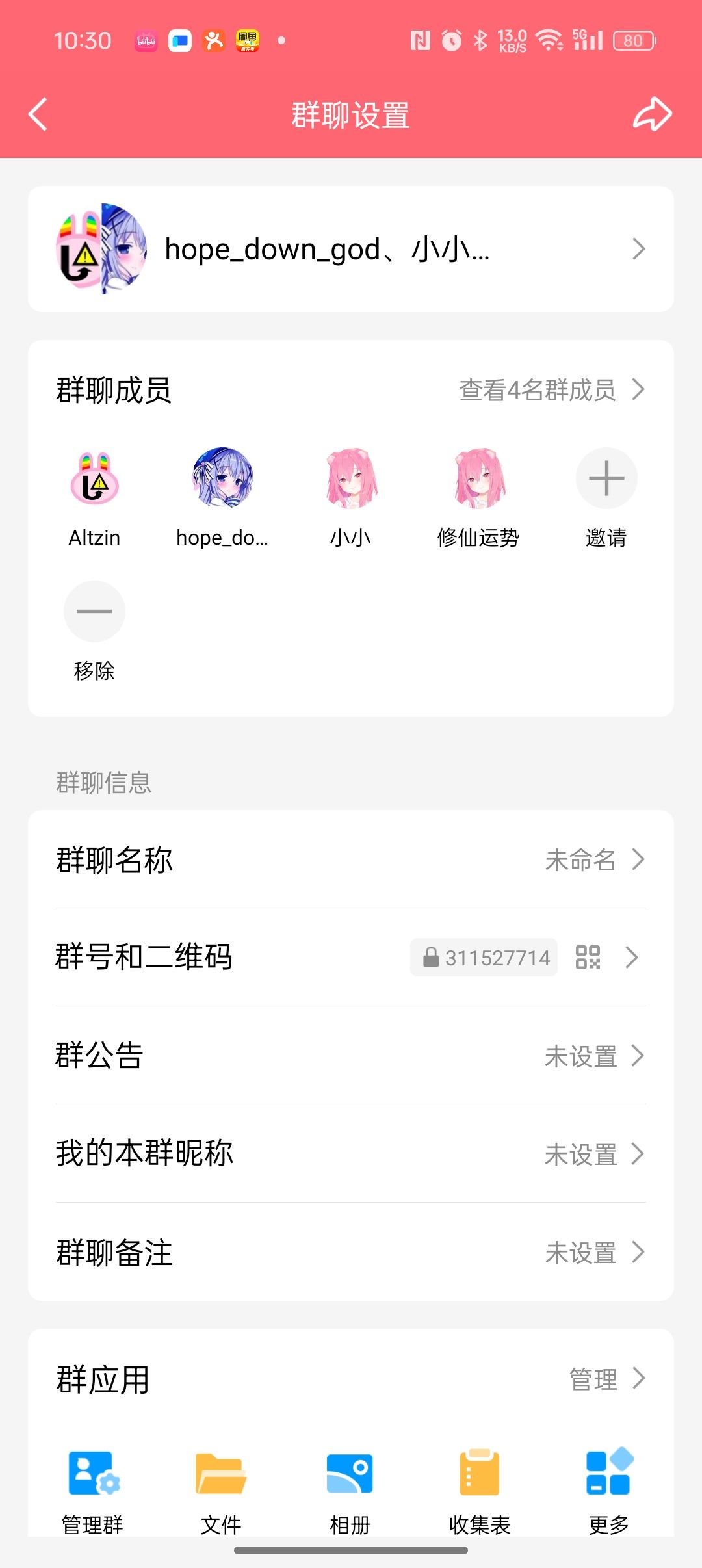Screen dimensions: 702x1568
Task: Manage group apps via 管理
Action: click(606, 1378)
